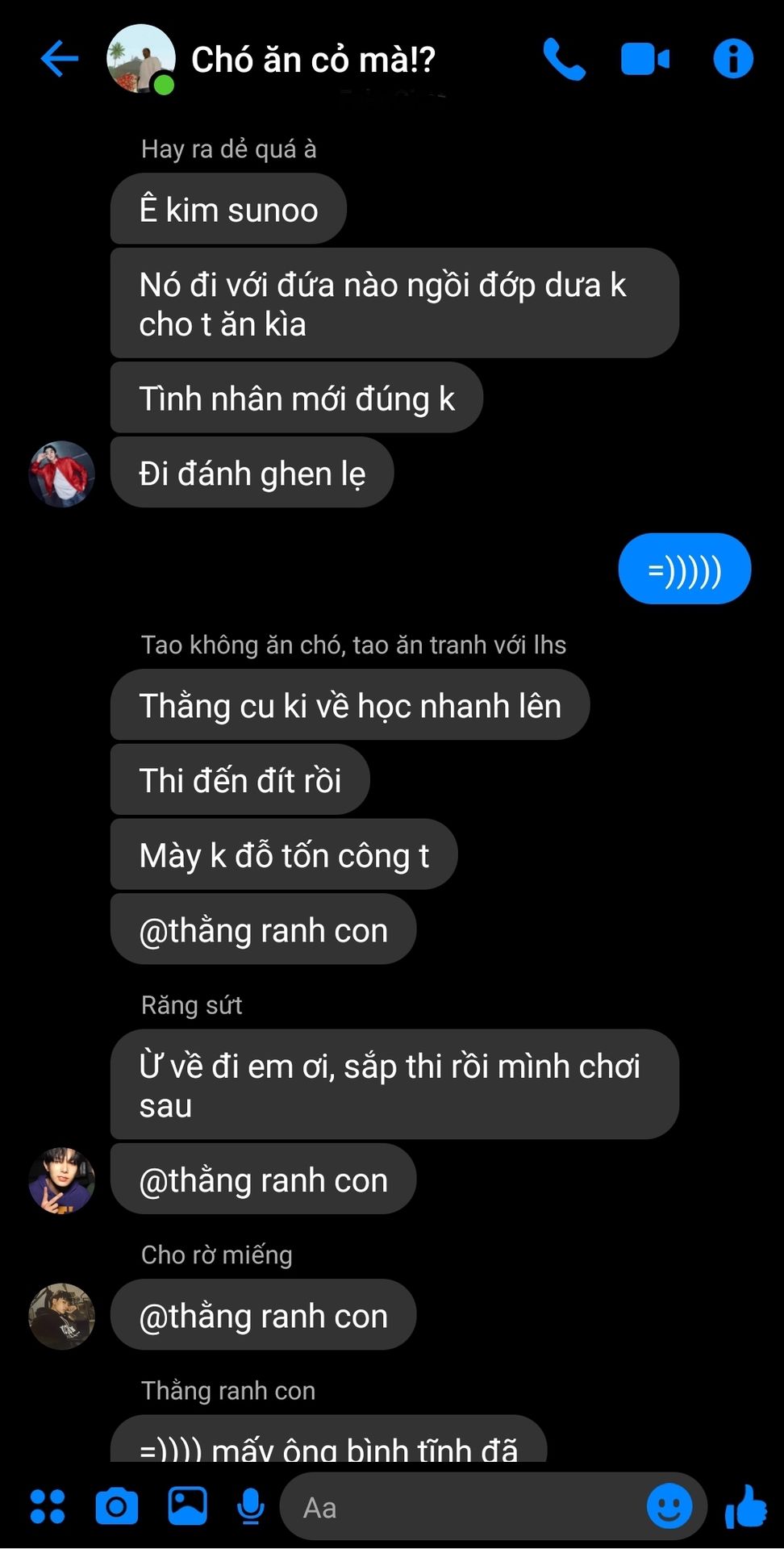View profile of sender with red jacket avatar
Viewport: 784px width, 1549px height.
[x=62, y=474]
